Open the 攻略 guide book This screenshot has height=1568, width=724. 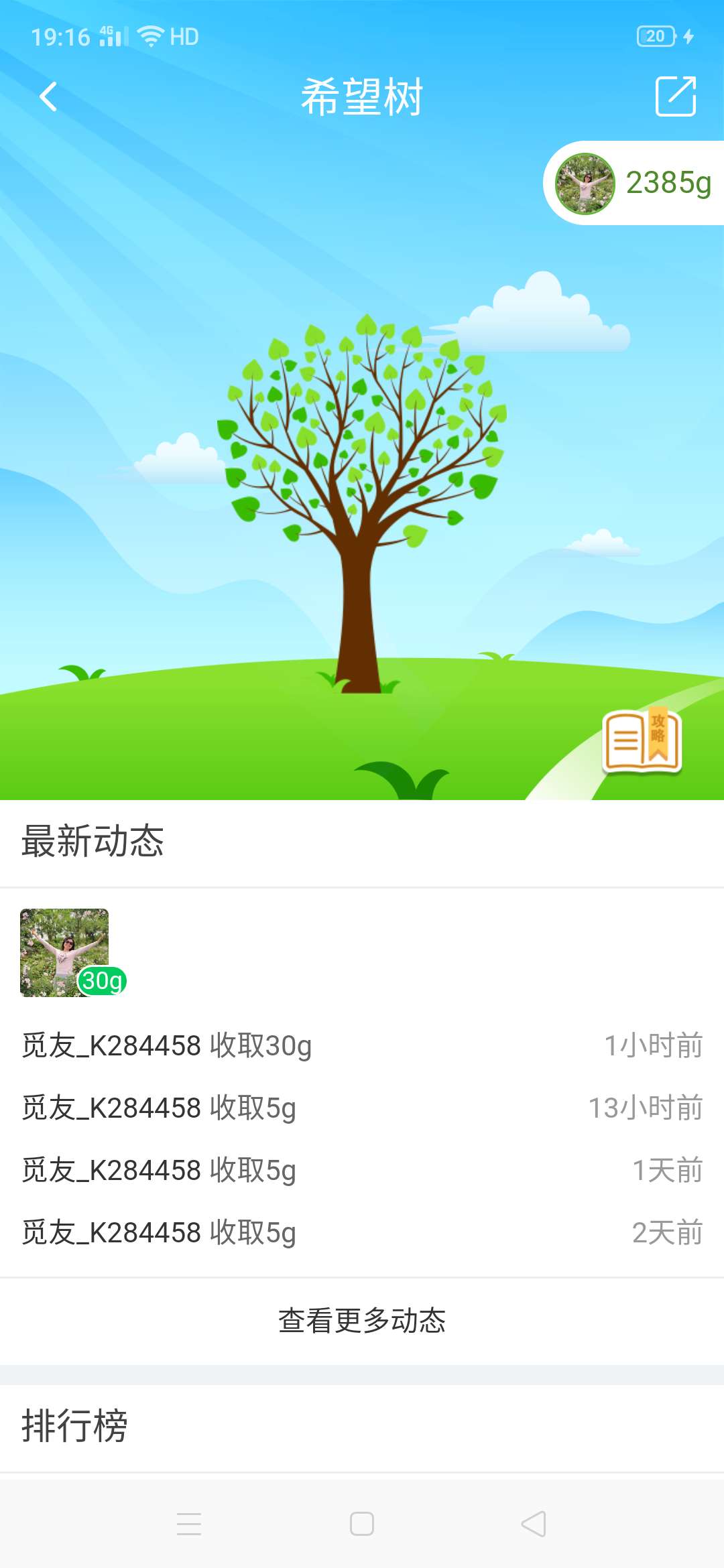pos(642,741)
